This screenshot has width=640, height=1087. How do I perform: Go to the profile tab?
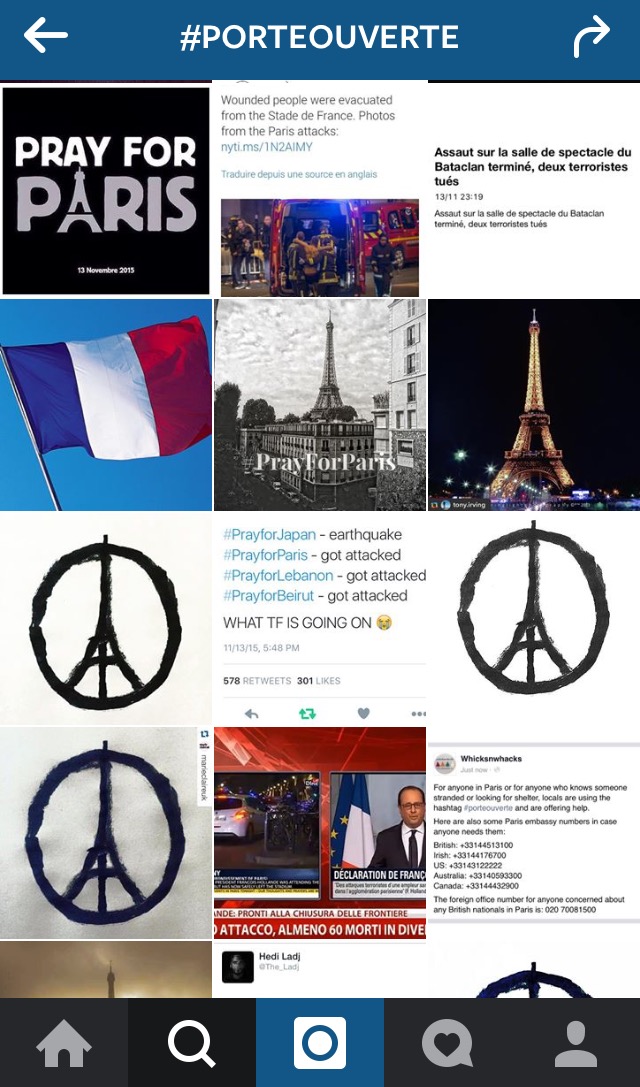(576, 1043)
